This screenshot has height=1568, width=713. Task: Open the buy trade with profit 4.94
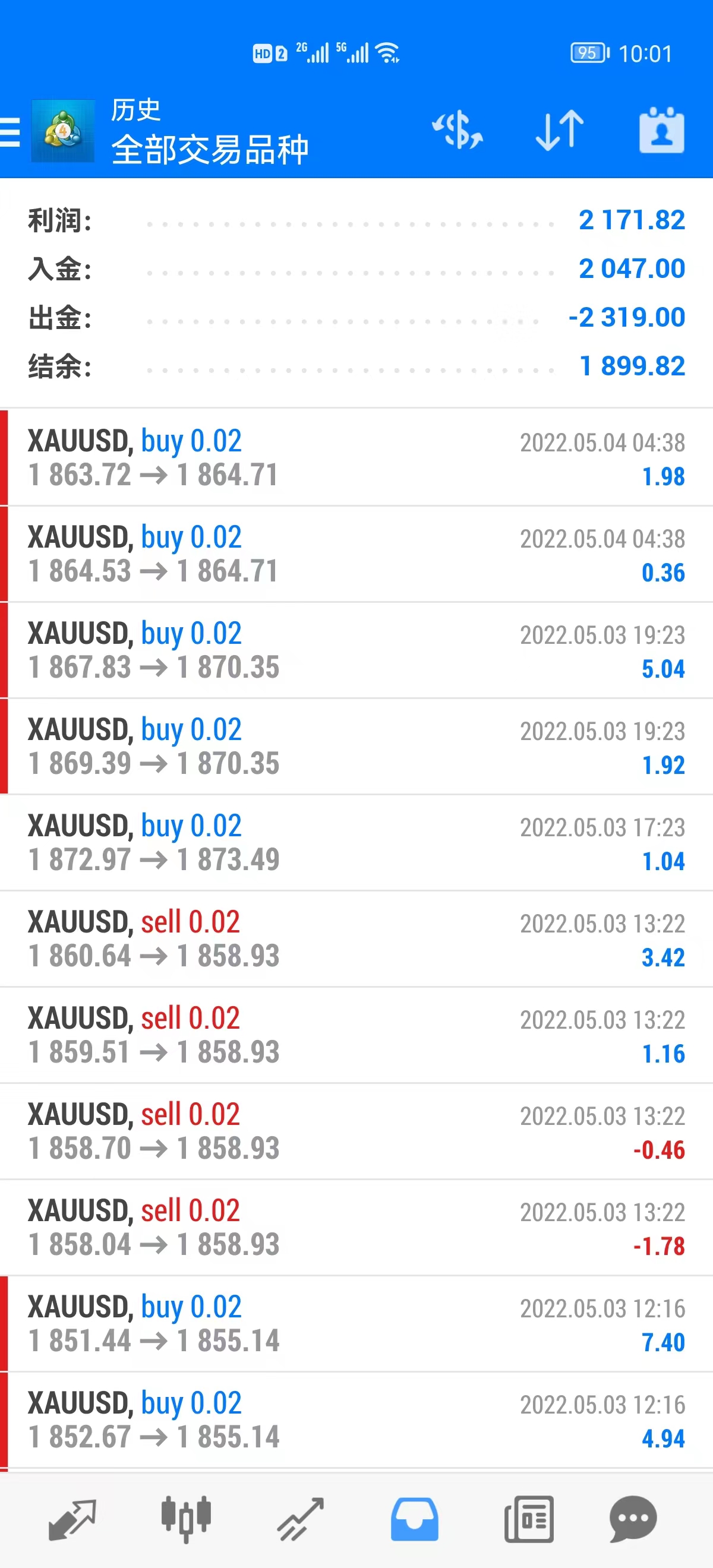[356, 1420]
